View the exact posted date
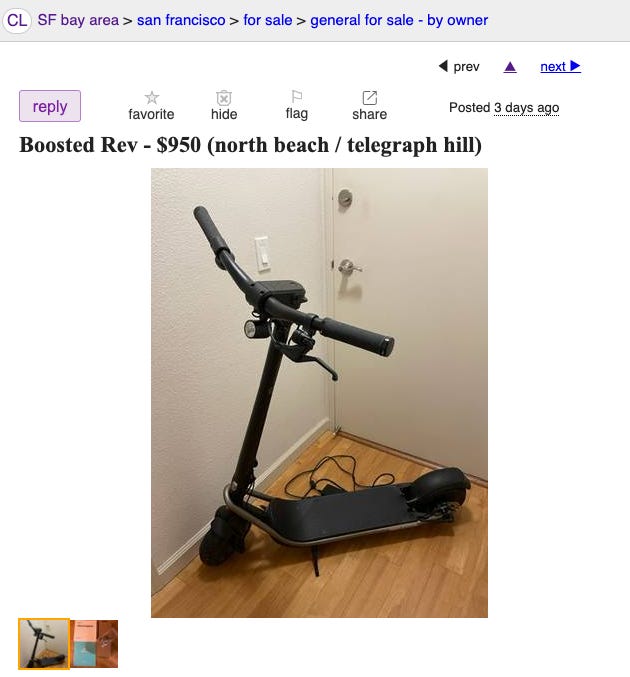Image resolution: width=630 pixels, height=677 pixels. (x=526, y=108)
